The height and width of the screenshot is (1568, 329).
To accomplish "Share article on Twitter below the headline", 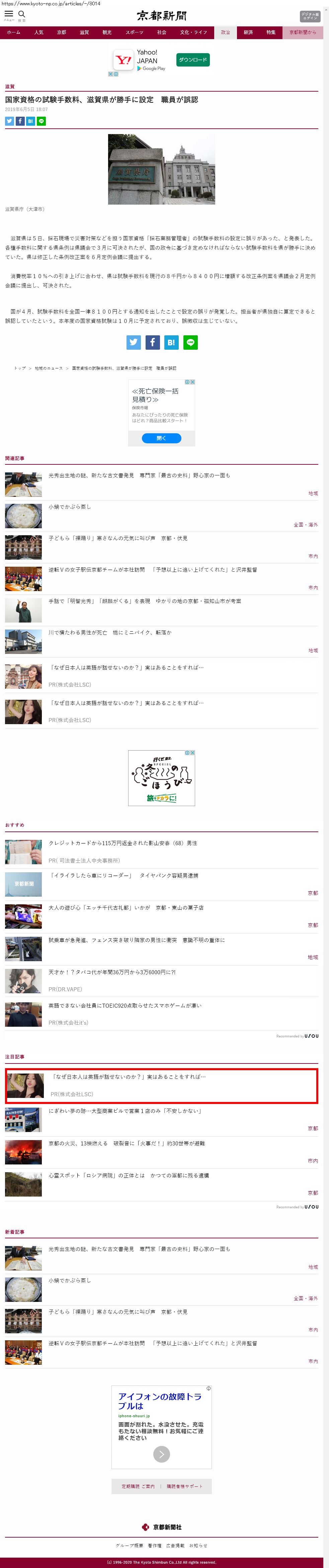I will point(9,121).
